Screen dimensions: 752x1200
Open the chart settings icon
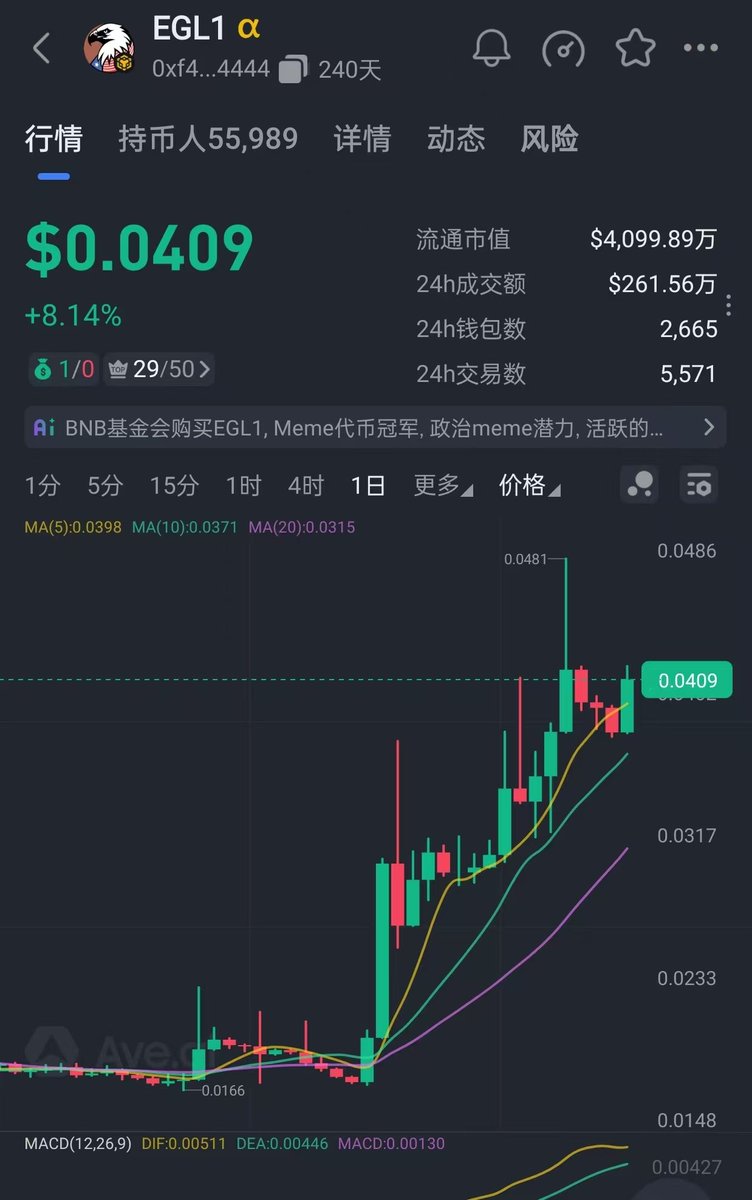point(698,485)
